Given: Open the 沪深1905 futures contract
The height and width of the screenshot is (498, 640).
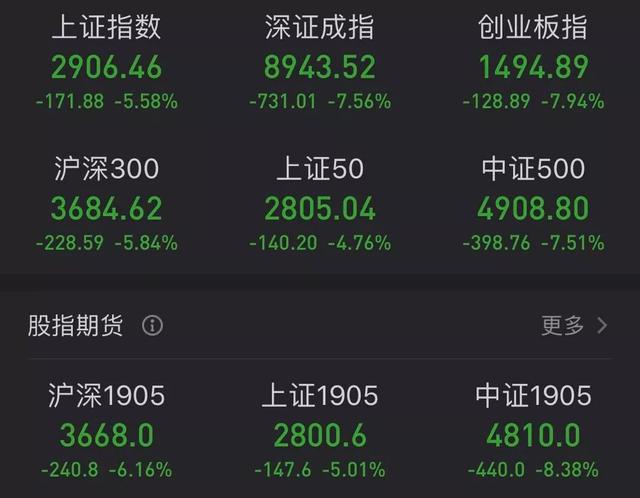Looking at the screenshot, I should click(x=106, y=433).
